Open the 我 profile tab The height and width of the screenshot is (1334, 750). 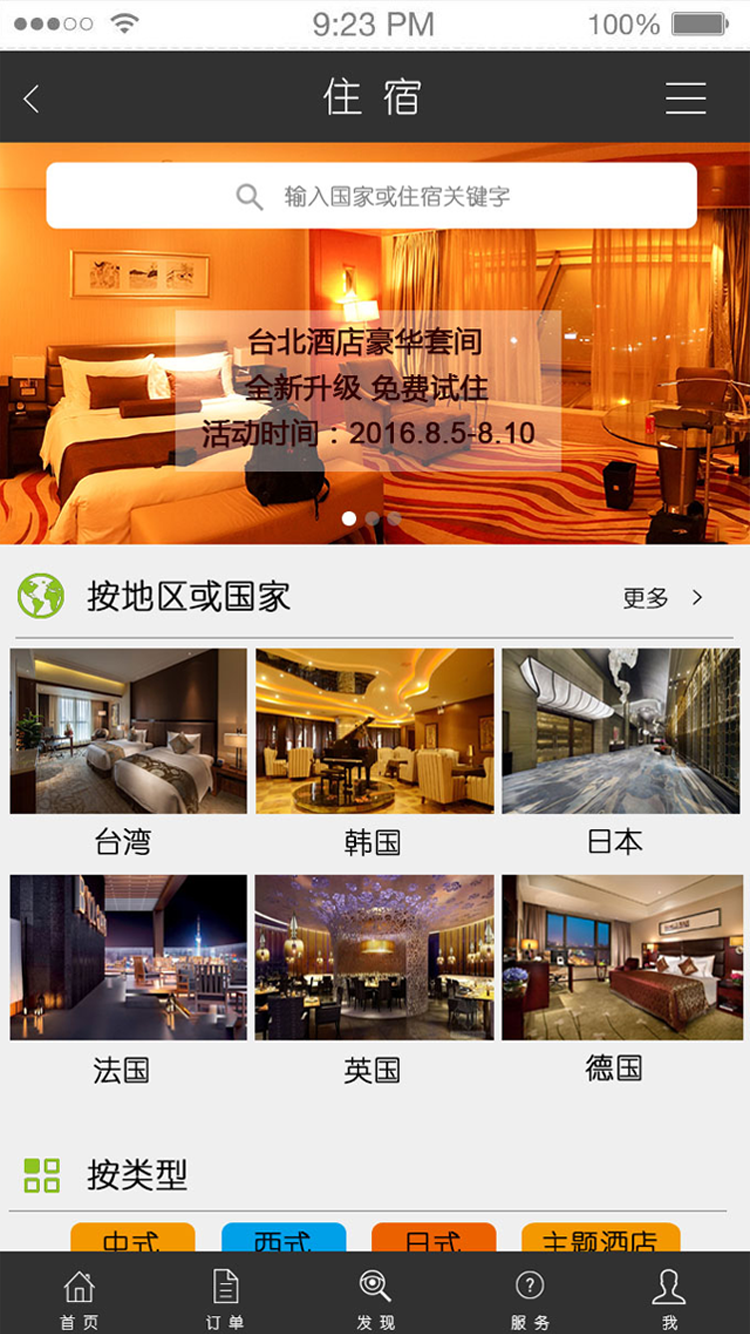(669, 1298)
